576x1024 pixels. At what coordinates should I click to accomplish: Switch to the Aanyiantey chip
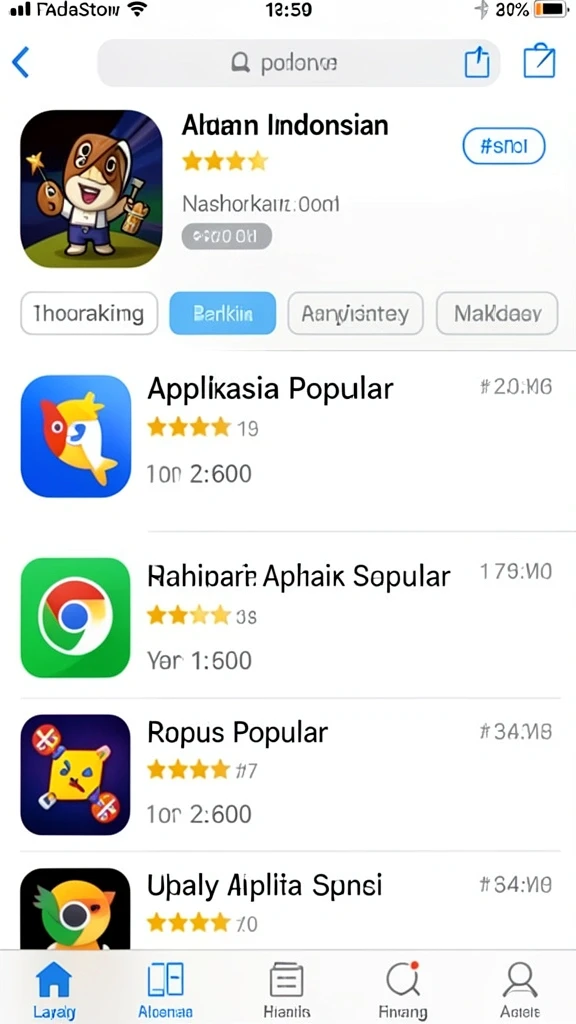(355, 313)
